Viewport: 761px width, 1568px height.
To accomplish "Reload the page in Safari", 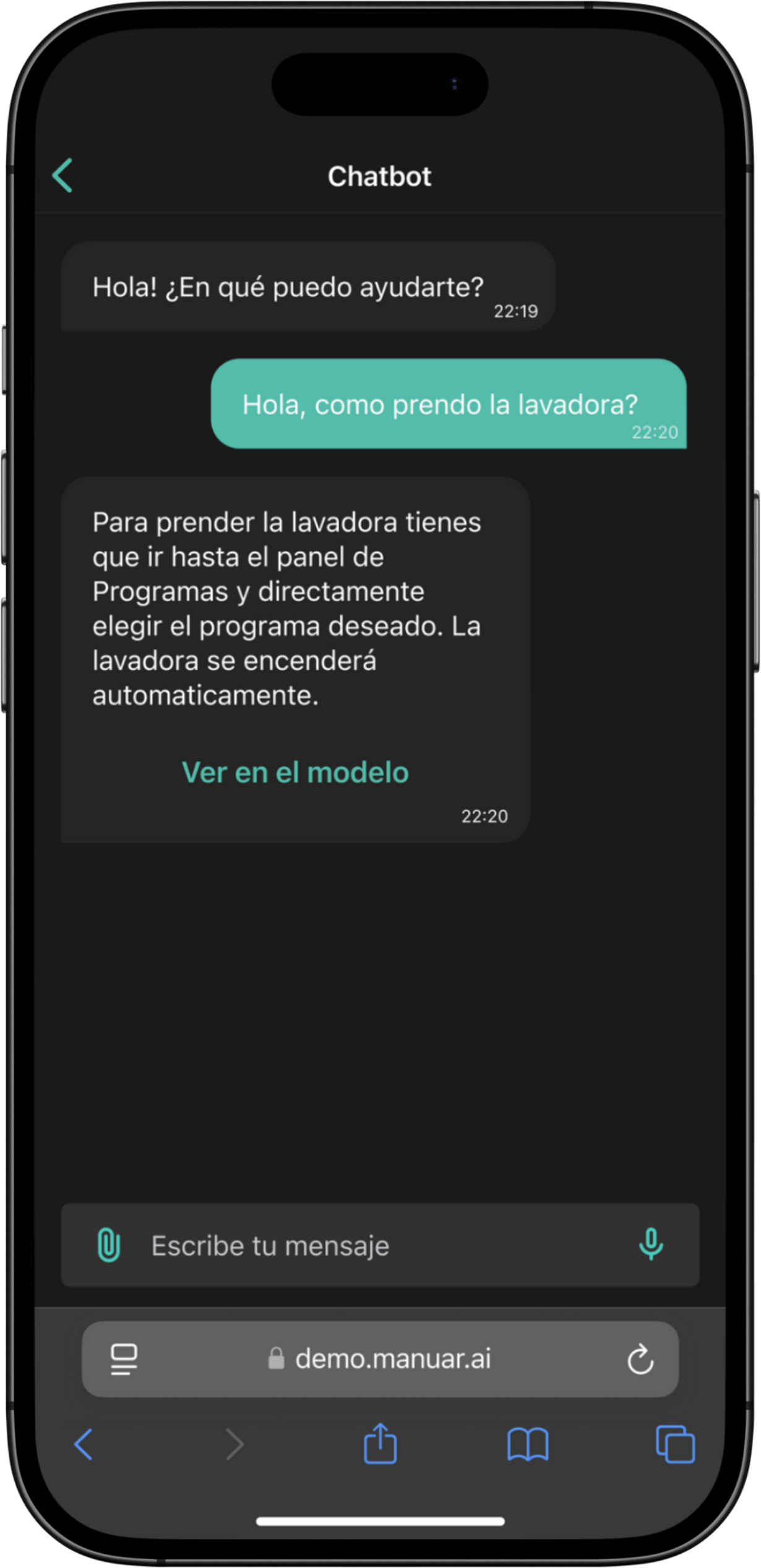I will tap(640, 1360).
